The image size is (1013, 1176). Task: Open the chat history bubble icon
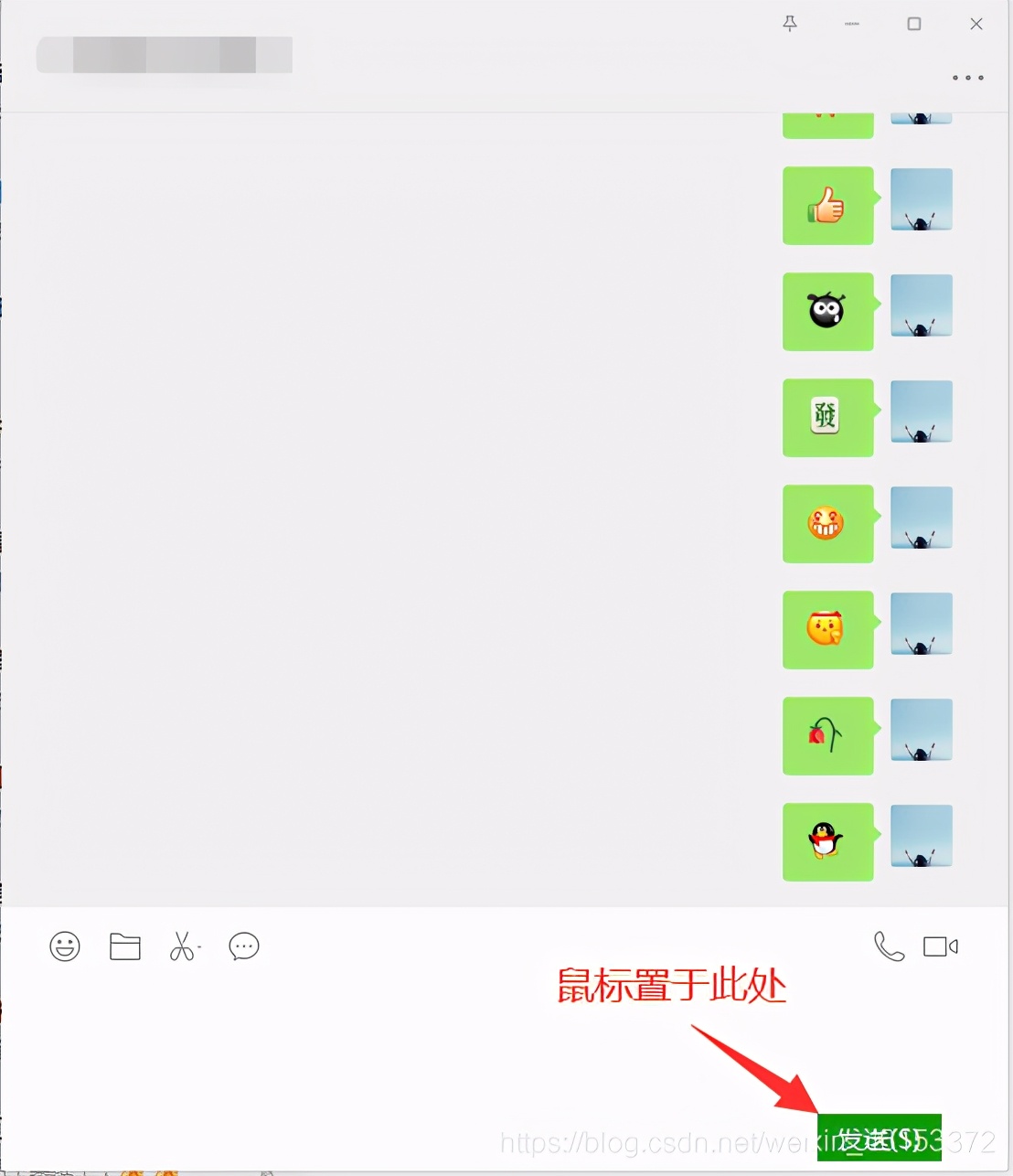[x=244, y=946]
